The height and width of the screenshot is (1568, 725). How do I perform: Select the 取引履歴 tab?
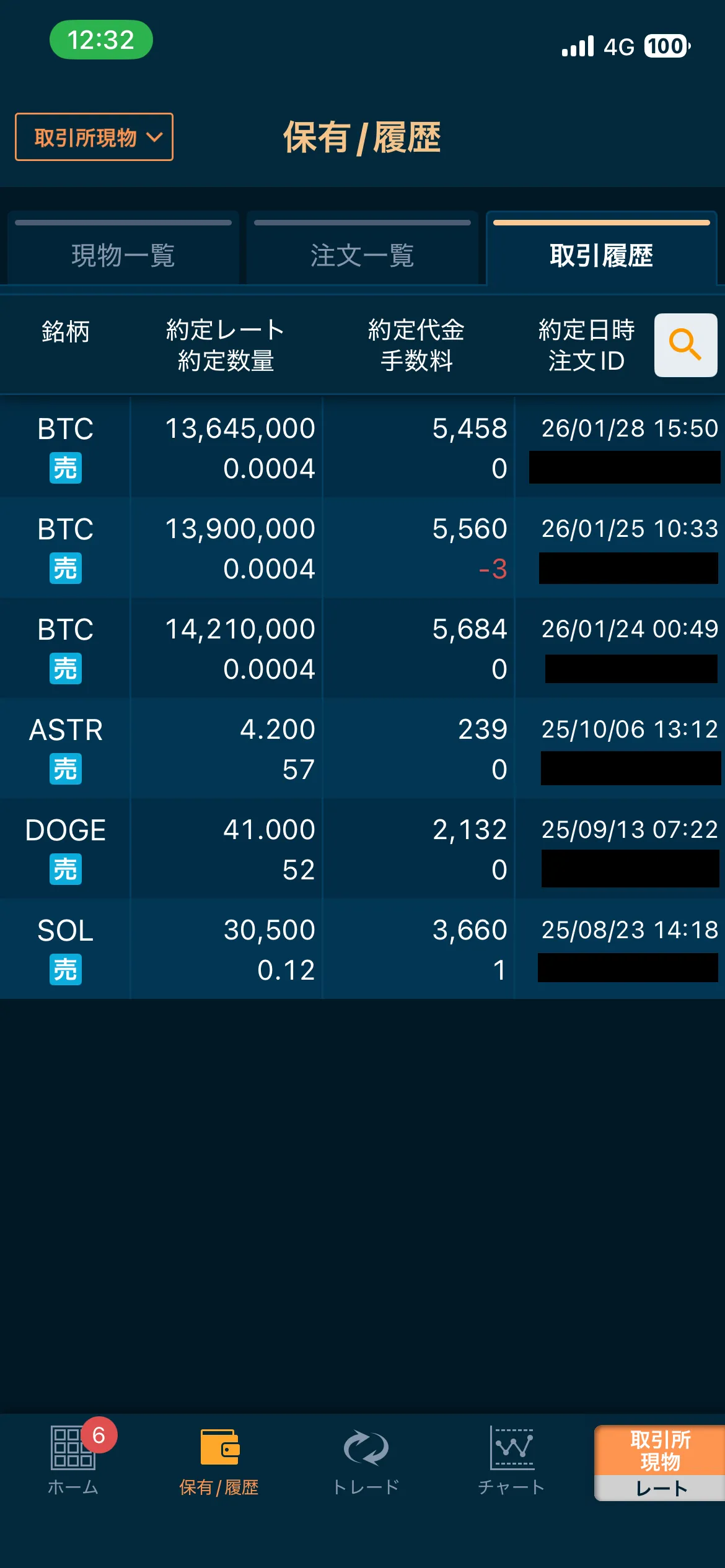coord(601,248)
